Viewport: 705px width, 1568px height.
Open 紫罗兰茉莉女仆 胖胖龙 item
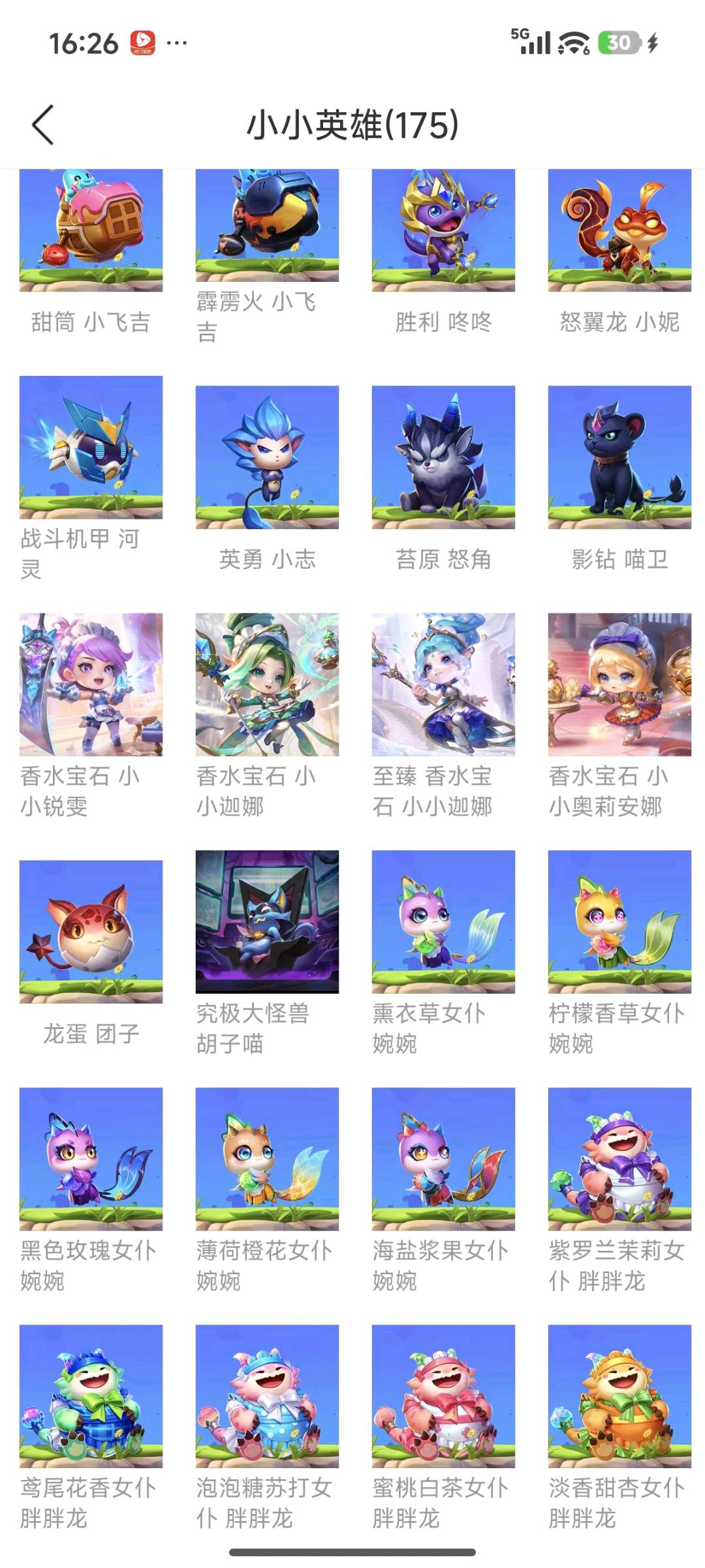[x=619, y=1158]
